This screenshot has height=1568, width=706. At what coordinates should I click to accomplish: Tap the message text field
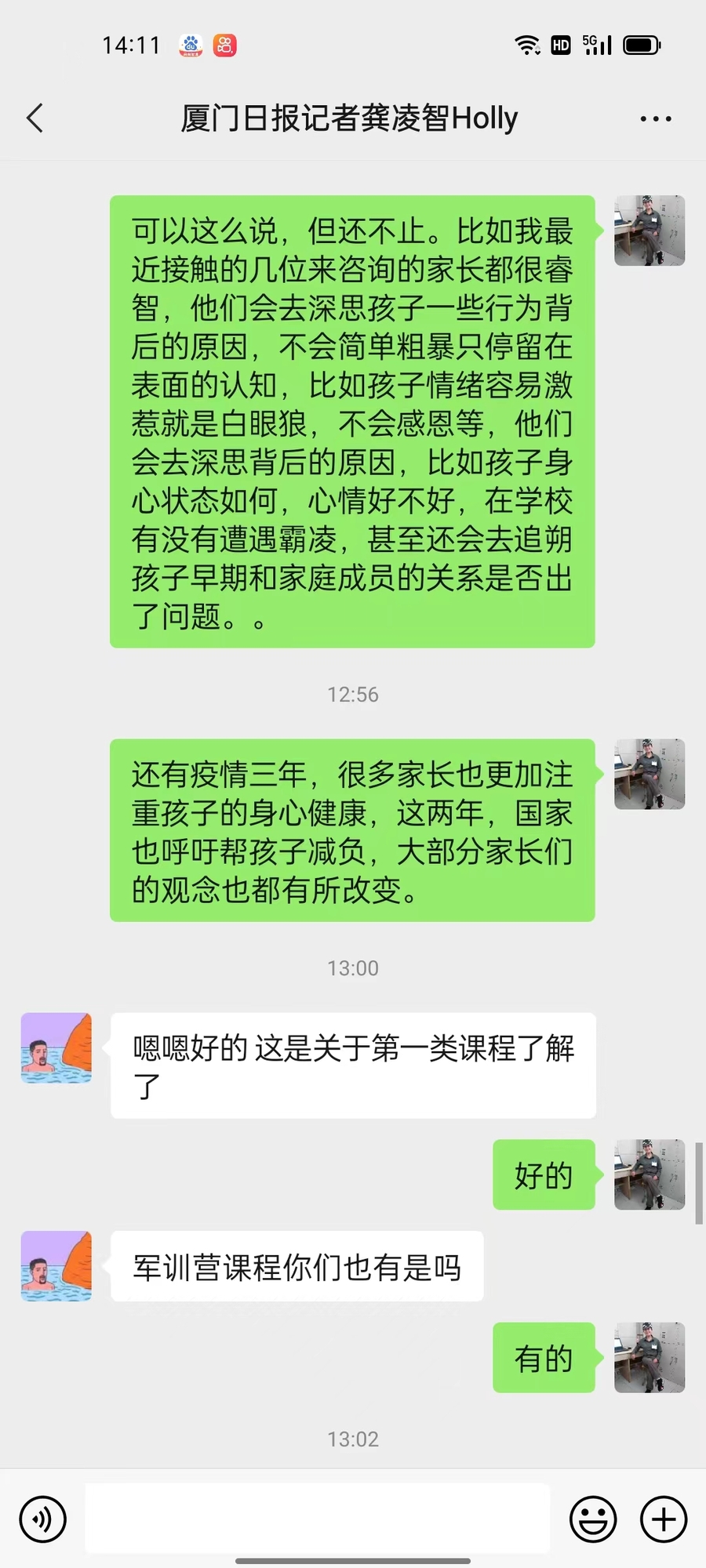tap(317, 1518)
